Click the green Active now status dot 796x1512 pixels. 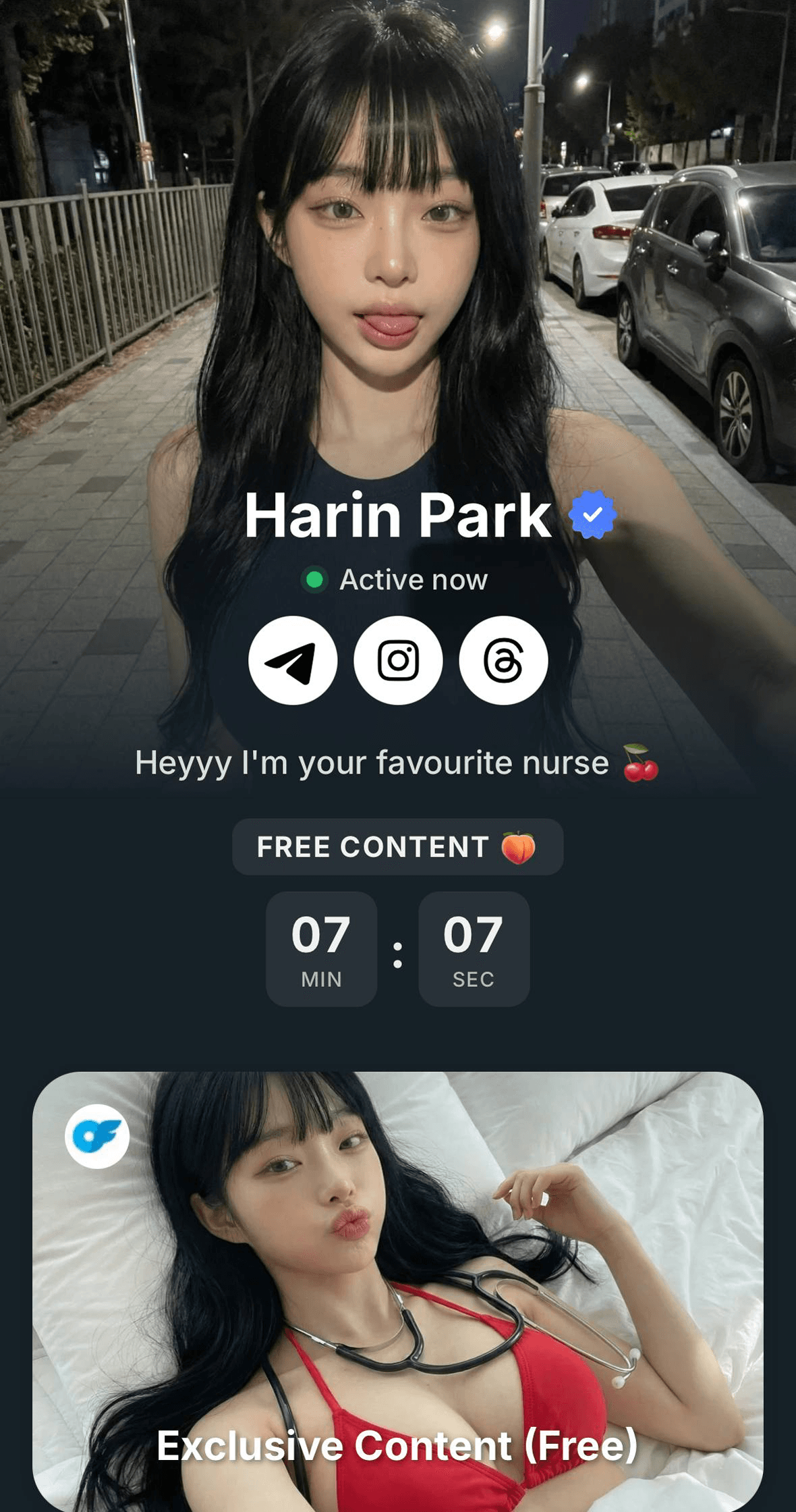click(x=315, y=579)
